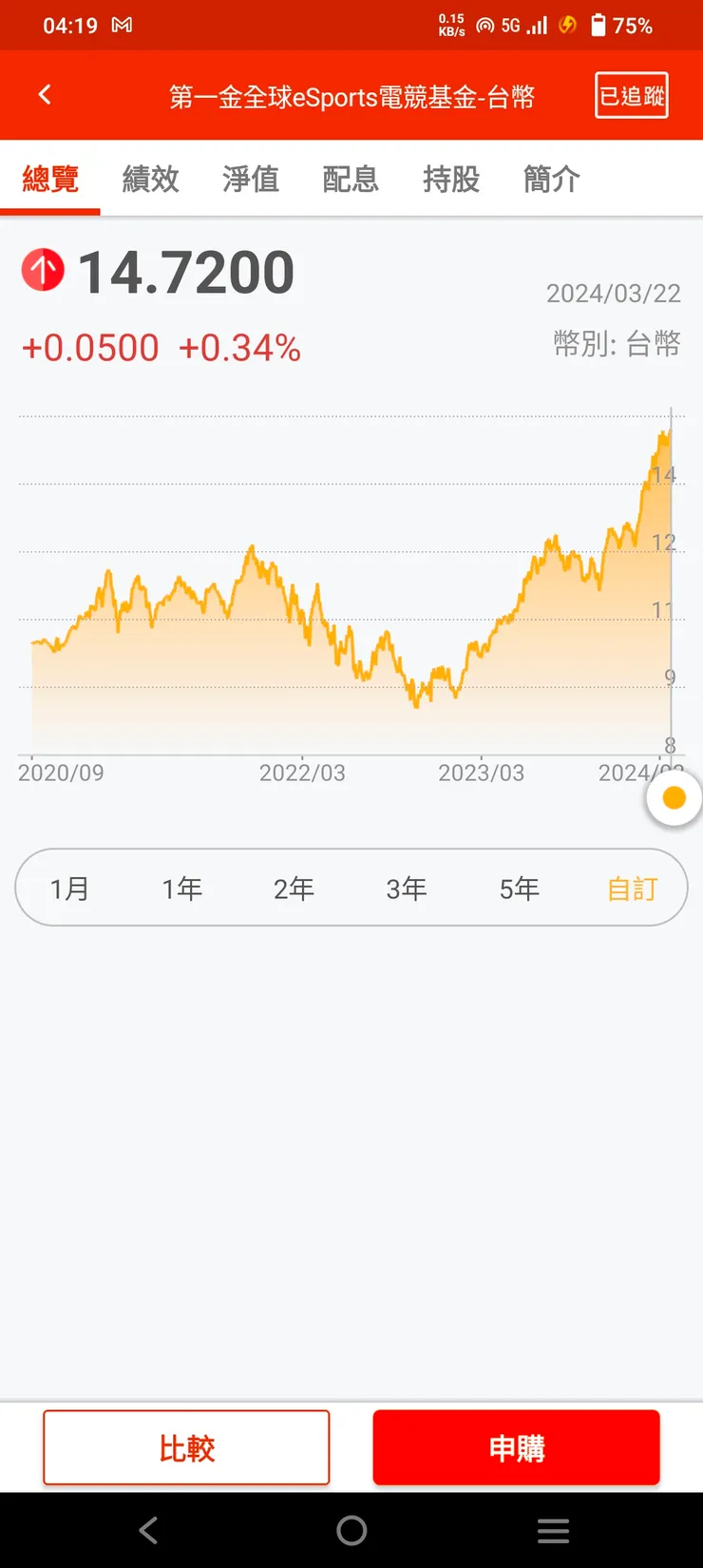Image resolution: width=703 pixels, height=1568 pixels.
Task: Switch to the 配息 tab
Action: point(351,179)
